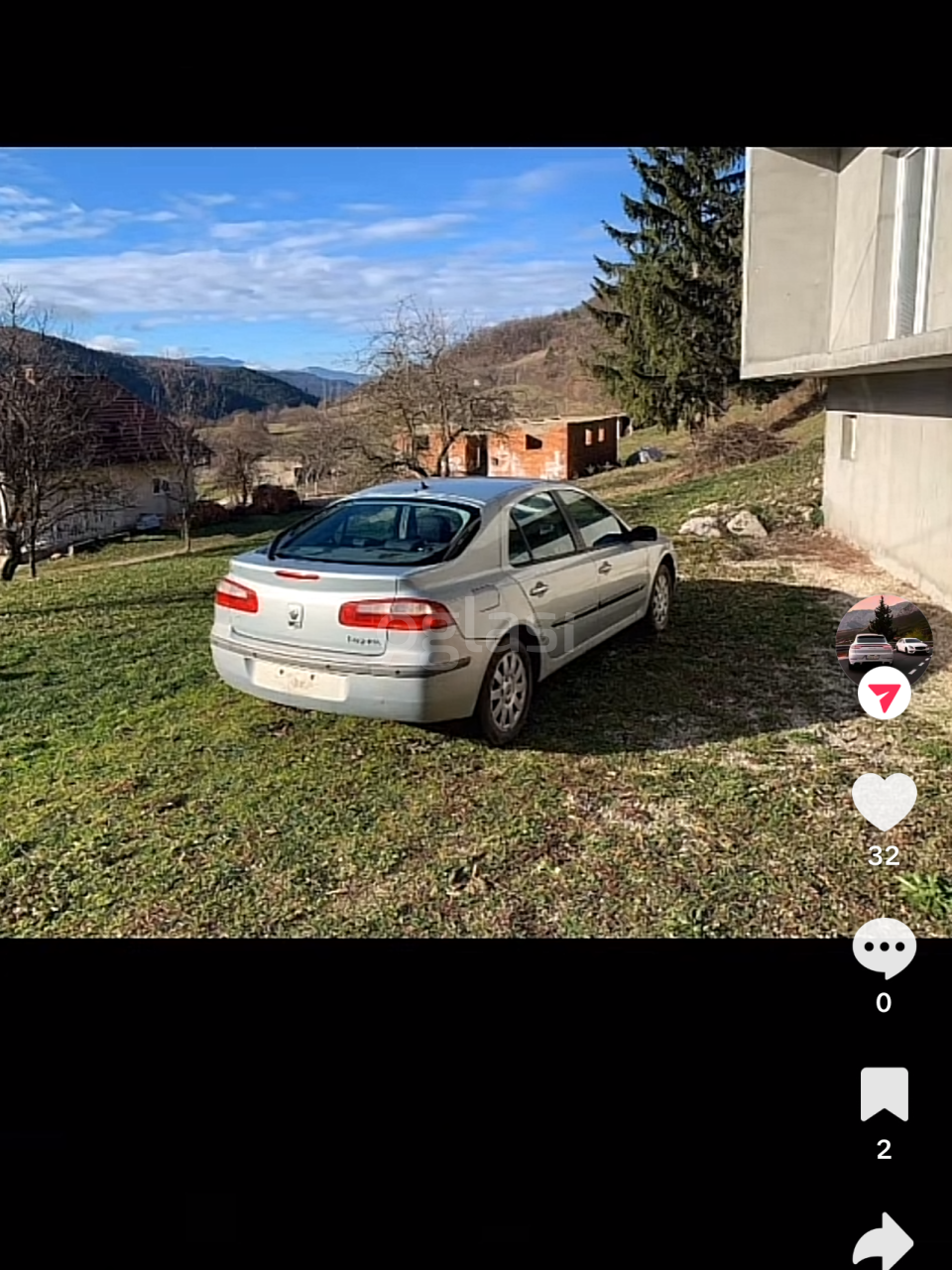Screen dimensions: 952x1270
Task: Open the comments bubble
Action: pos(884,948)
